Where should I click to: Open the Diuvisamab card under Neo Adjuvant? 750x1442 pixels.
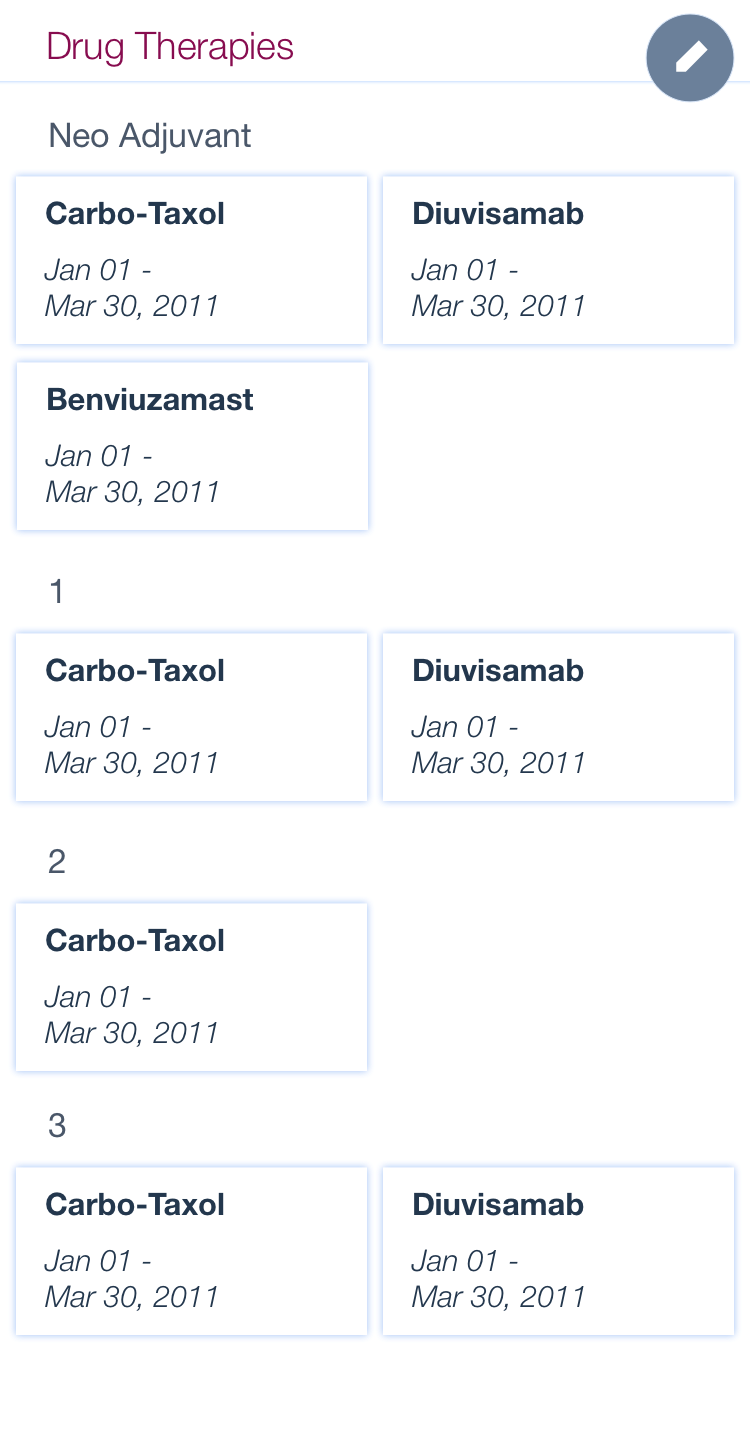point(558,260)
